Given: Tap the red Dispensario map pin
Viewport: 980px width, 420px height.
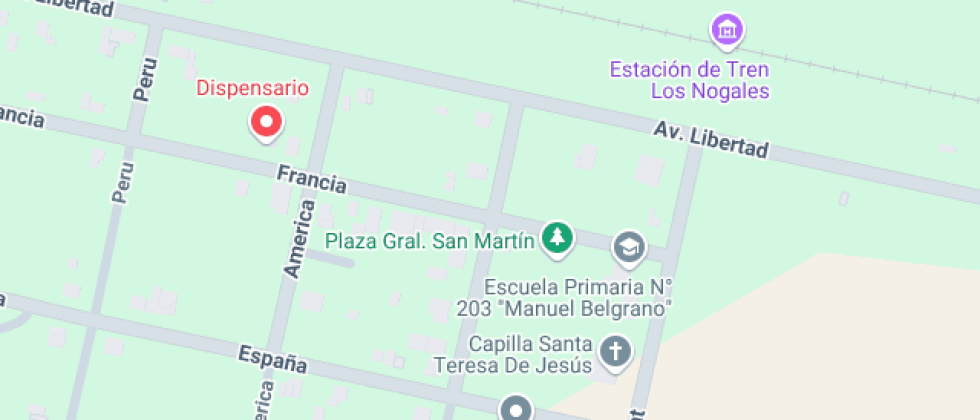Looking at the screenshot, I should (267, 122).
